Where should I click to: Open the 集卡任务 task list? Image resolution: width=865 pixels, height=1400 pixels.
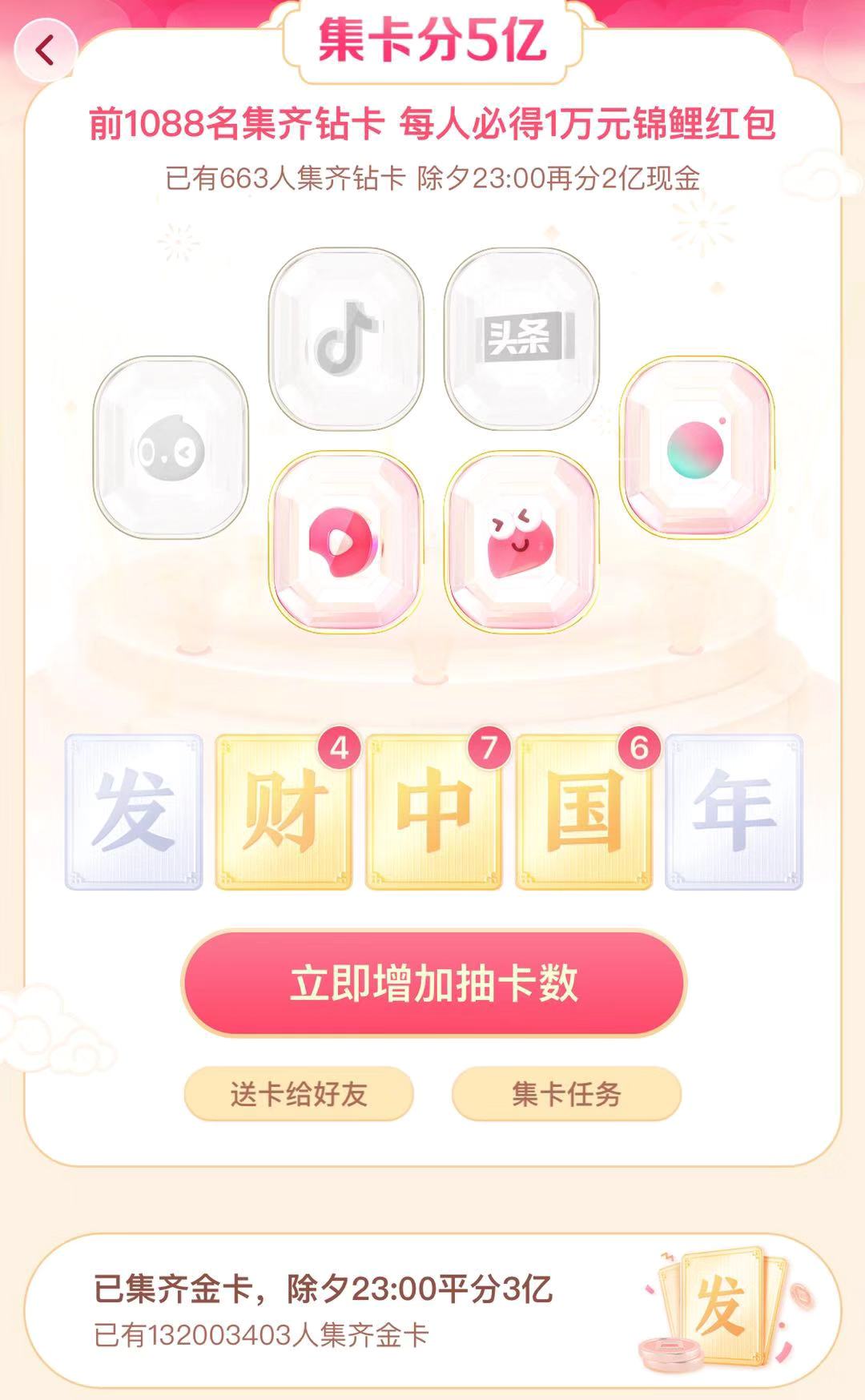point(566,1094)
